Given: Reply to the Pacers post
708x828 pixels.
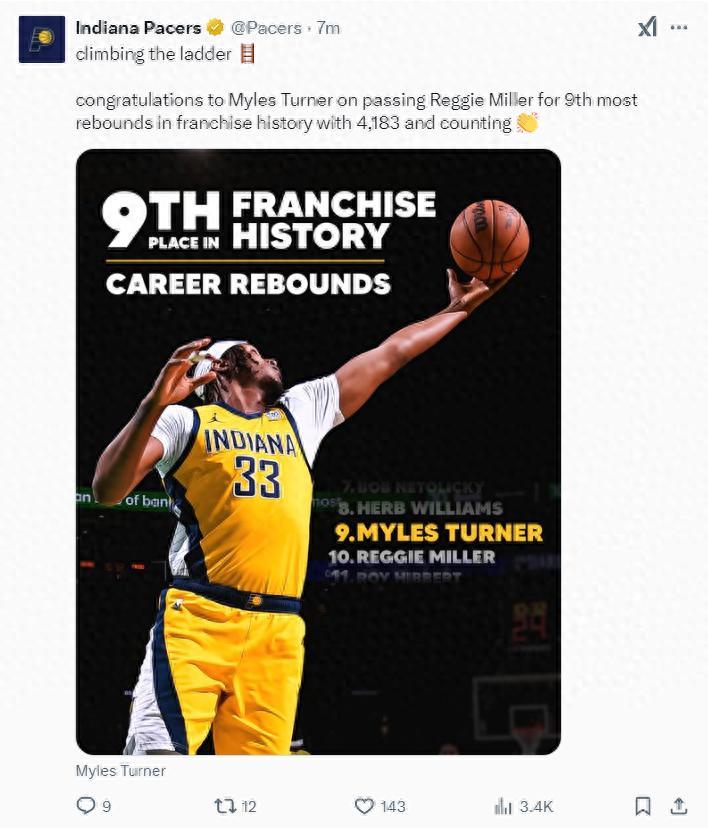Looking at the screenshot, I should [88, 805].
